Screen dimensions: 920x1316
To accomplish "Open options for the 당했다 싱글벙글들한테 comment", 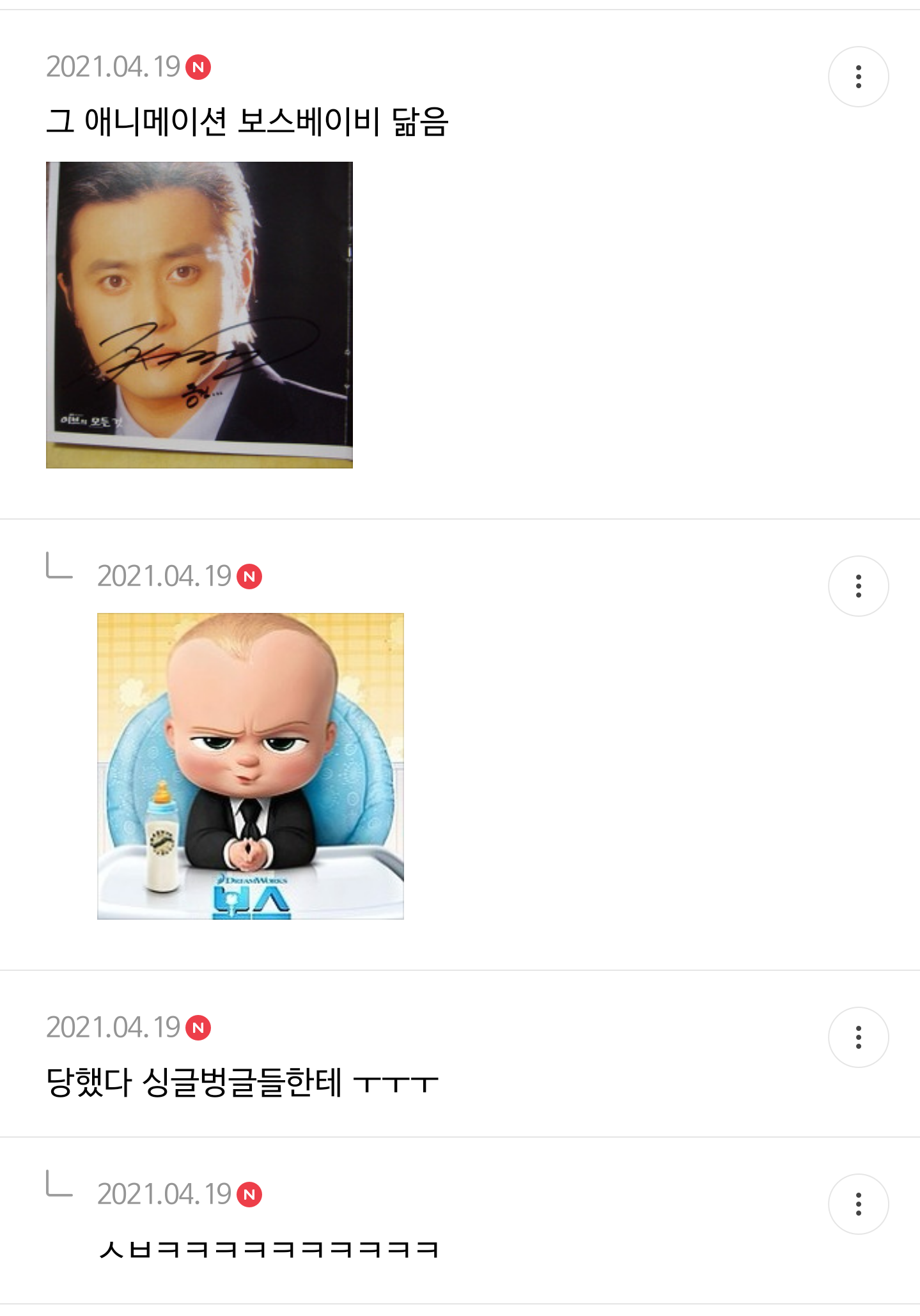I will pos(858,1037).
